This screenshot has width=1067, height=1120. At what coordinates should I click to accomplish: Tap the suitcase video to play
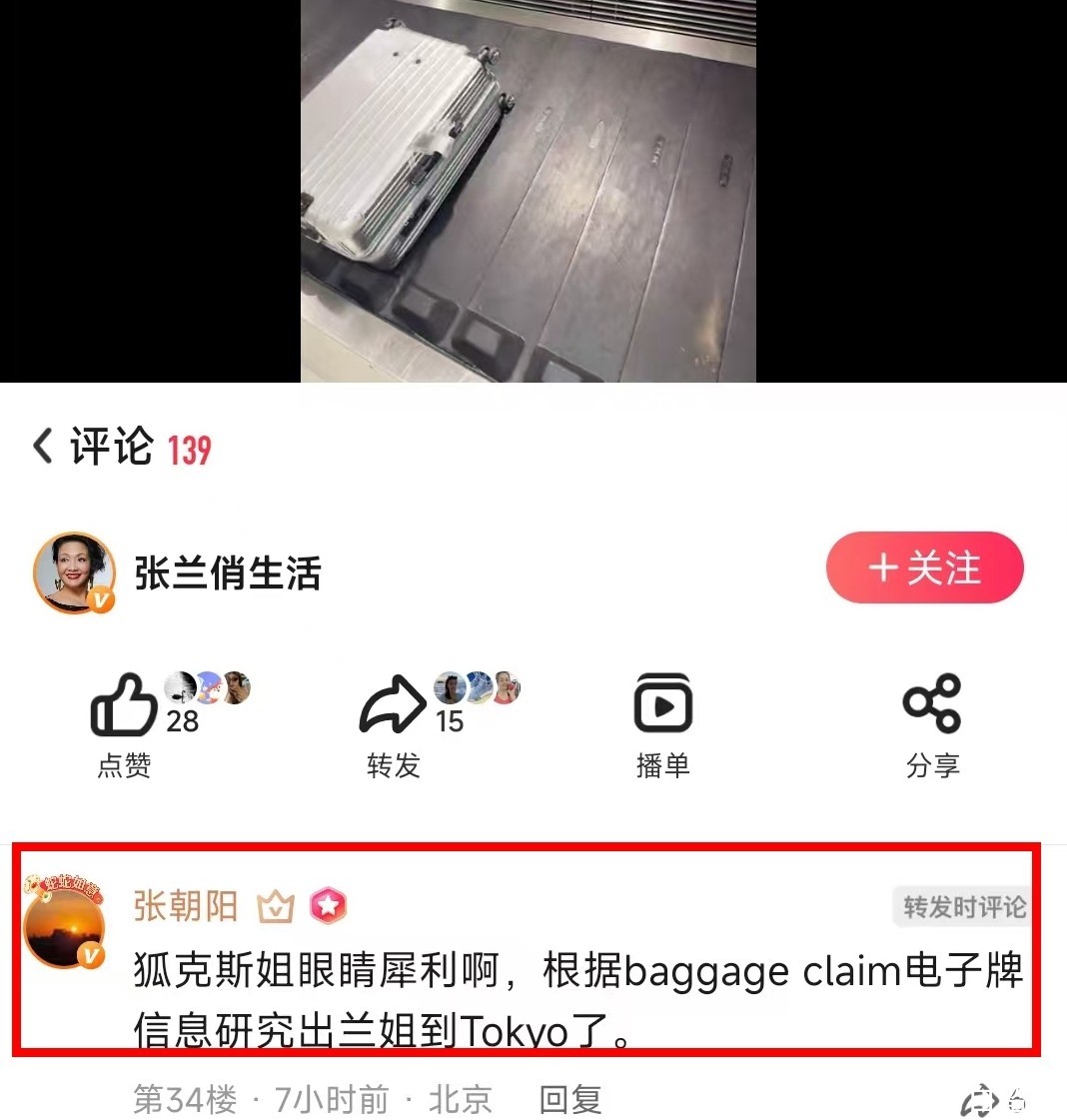(x=528, y=190)
